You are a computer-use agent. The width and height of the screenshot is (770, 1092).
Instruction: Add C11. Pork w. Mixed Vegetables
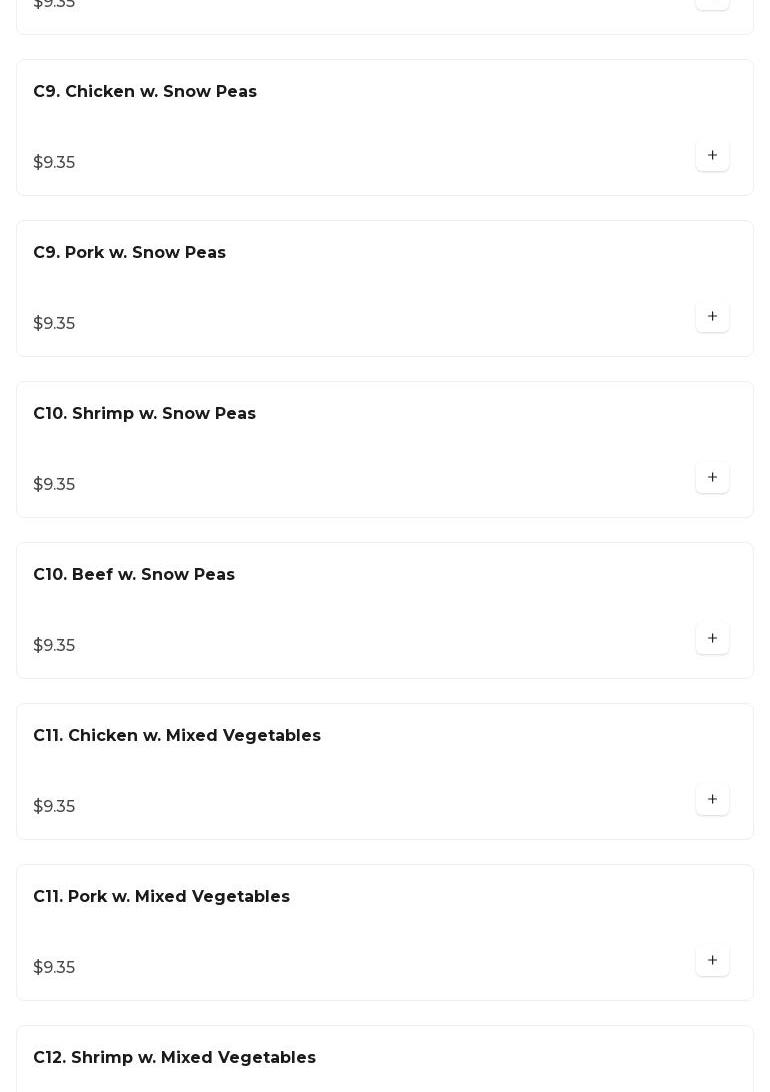712,961
